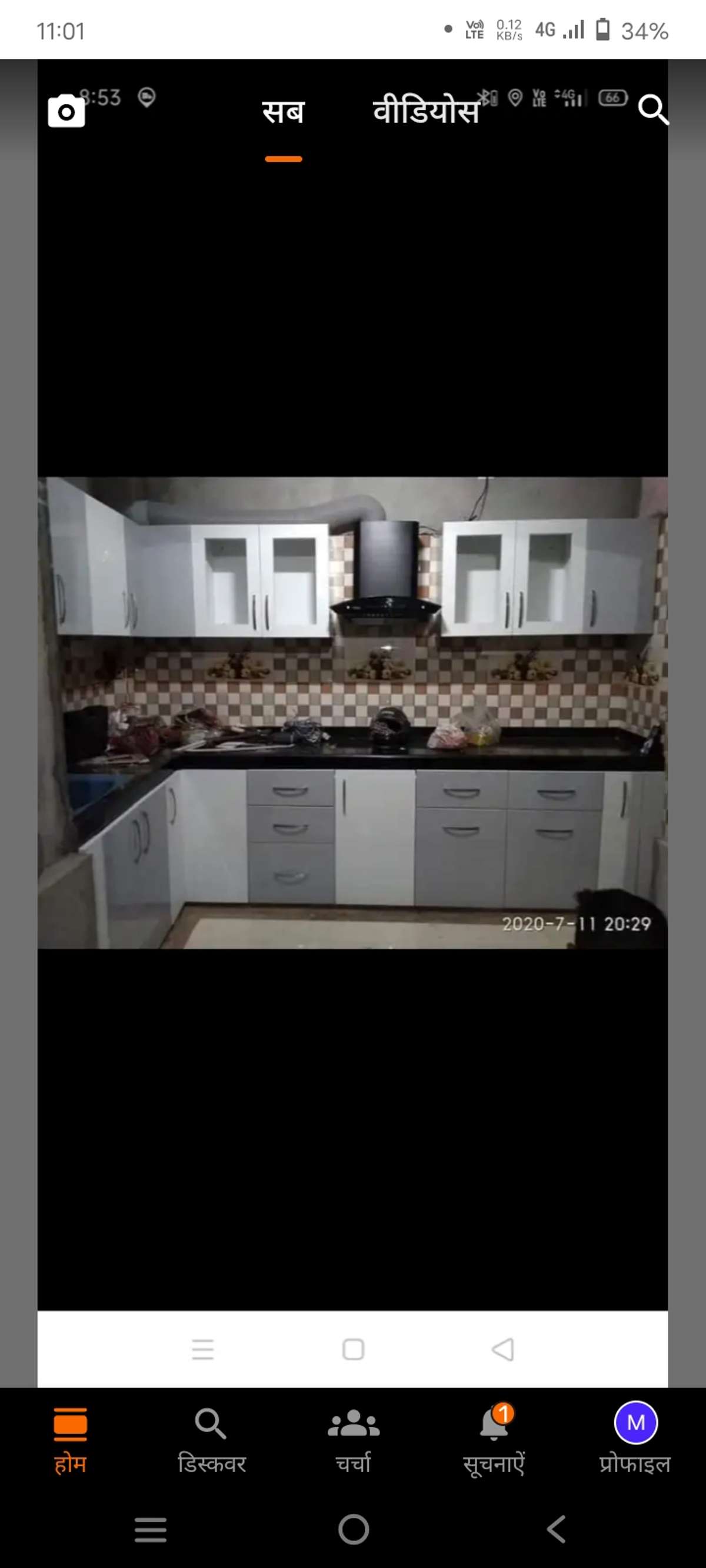Open the प्रोफाइल tab
This screenshot has width=706, height=1568.
635,1440
